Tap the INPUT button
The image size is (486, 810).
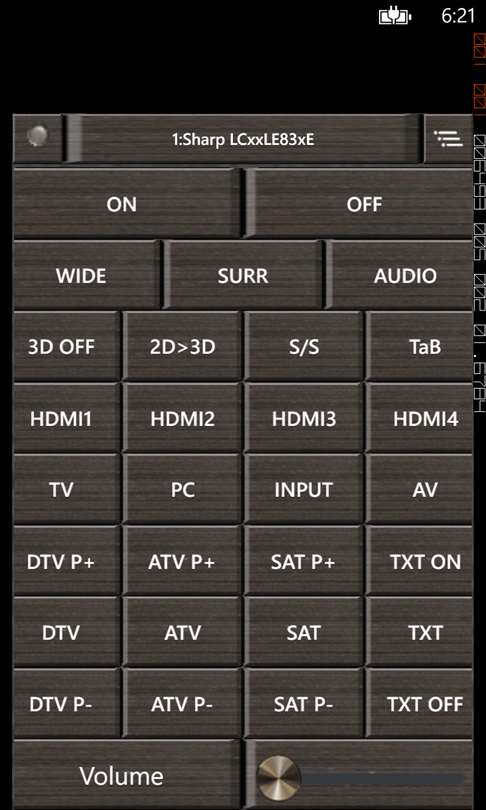[x=304, y=489]
